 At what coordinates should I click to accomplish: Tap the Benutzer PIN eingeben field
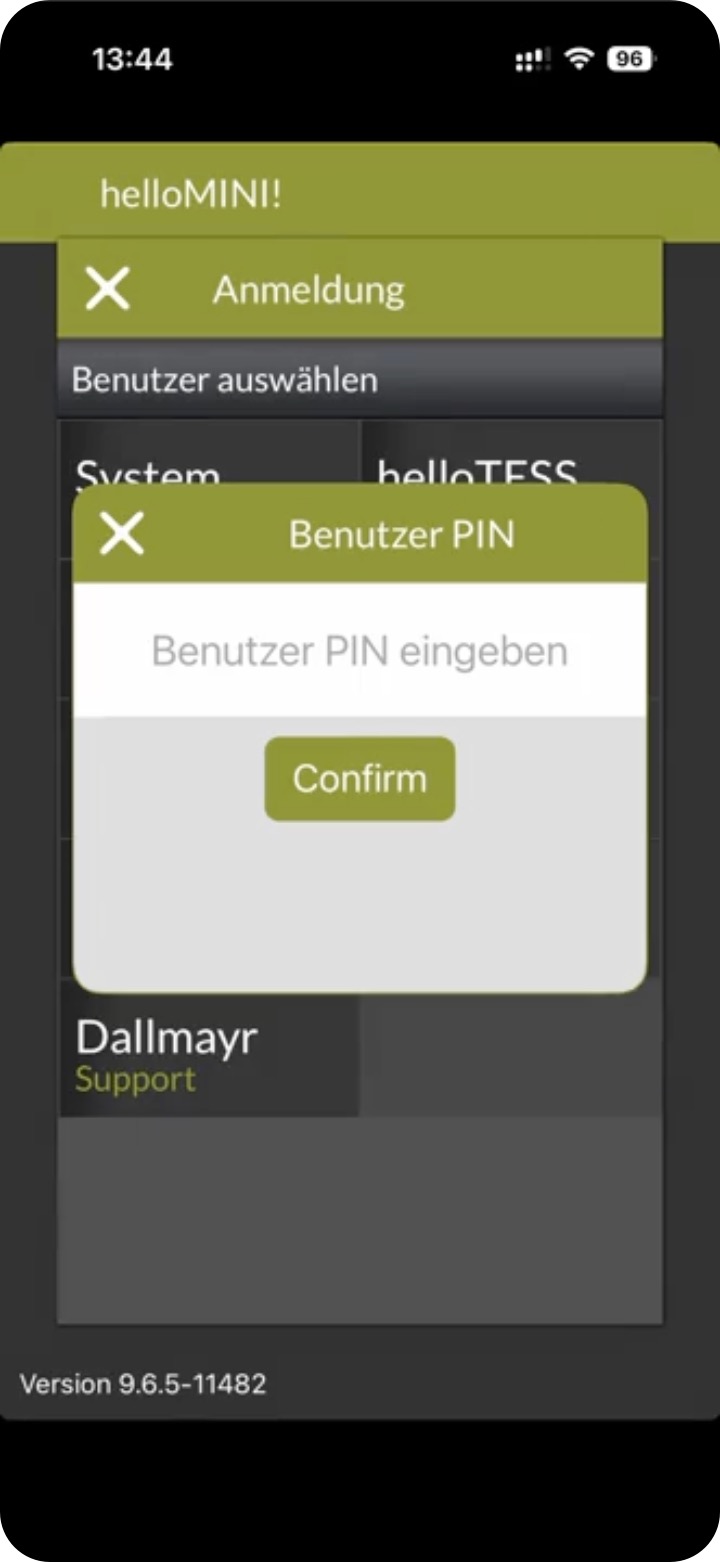tap(360, 651)
